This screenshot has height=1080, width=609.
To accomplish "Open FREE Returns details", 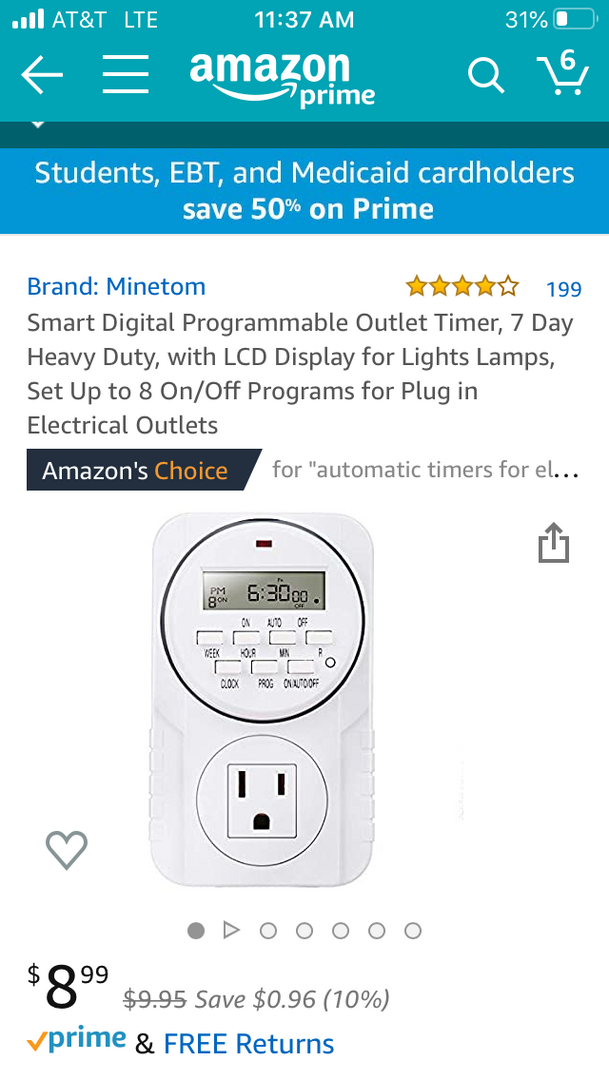I will click(x=248, y=1044).
